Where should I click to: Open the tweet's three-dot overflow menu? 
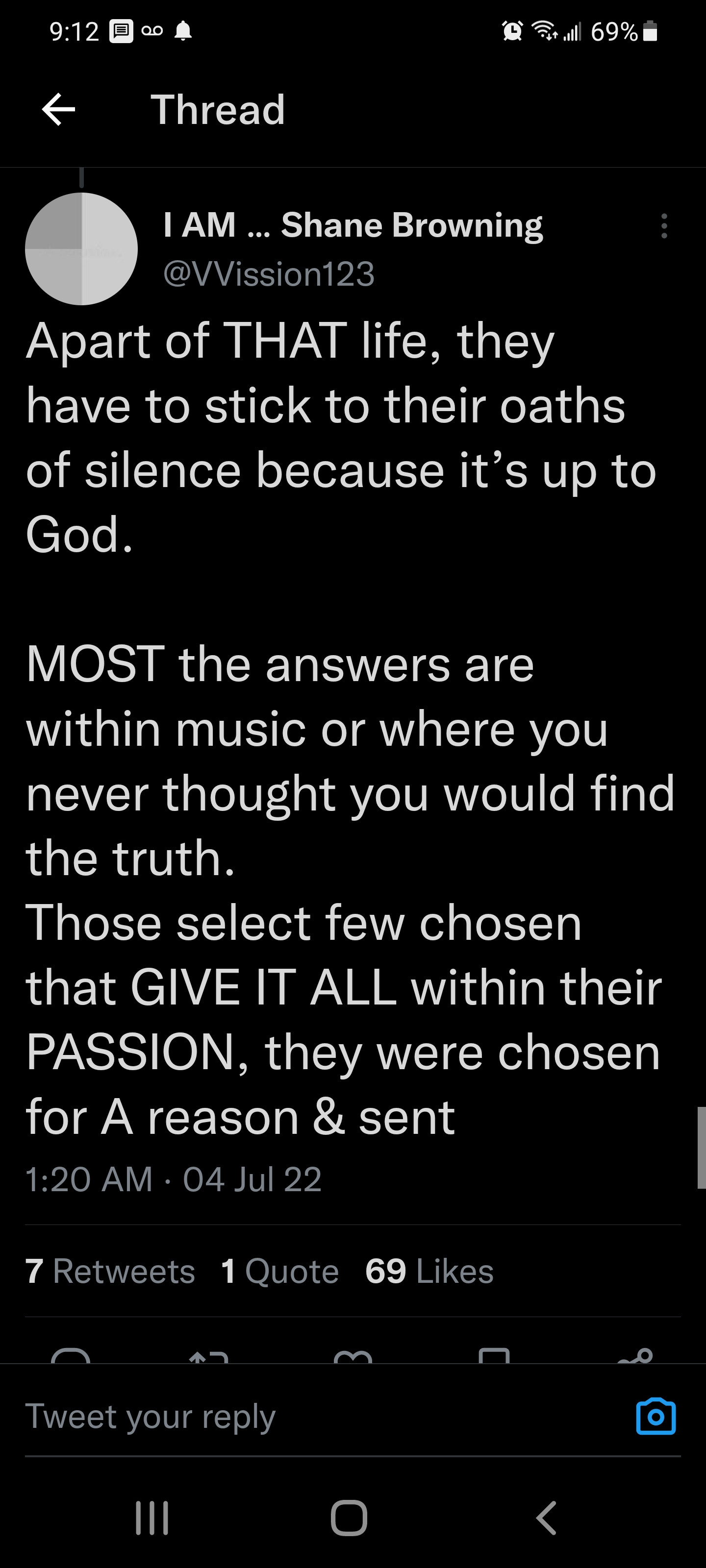664,226
